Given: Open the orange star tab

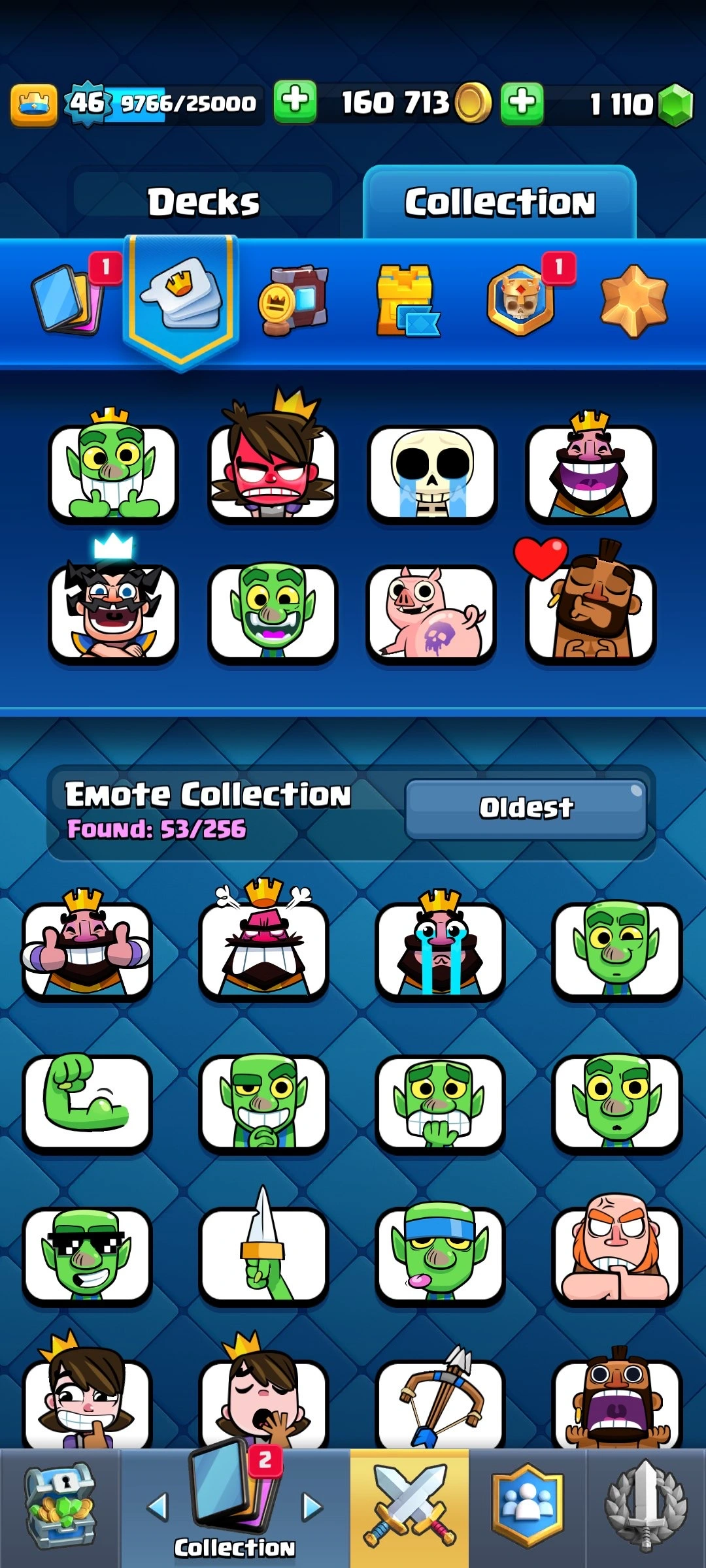Looking at the screenshot, I should point(633,301).
